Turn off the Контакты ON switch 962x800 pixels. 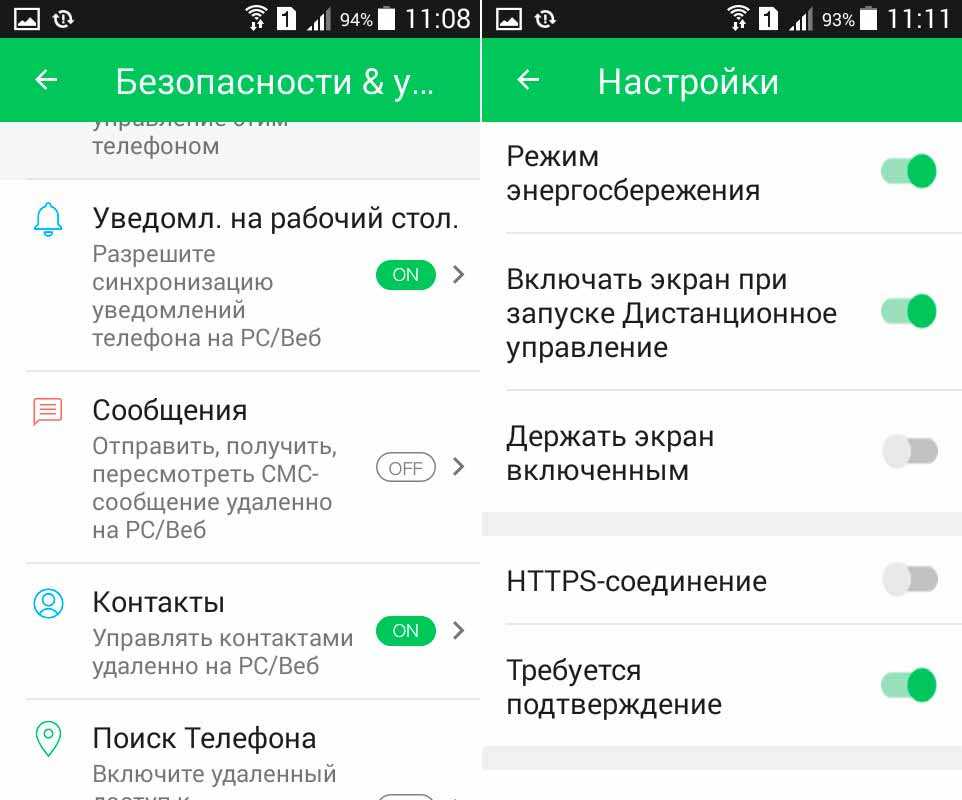click(405, 631)
